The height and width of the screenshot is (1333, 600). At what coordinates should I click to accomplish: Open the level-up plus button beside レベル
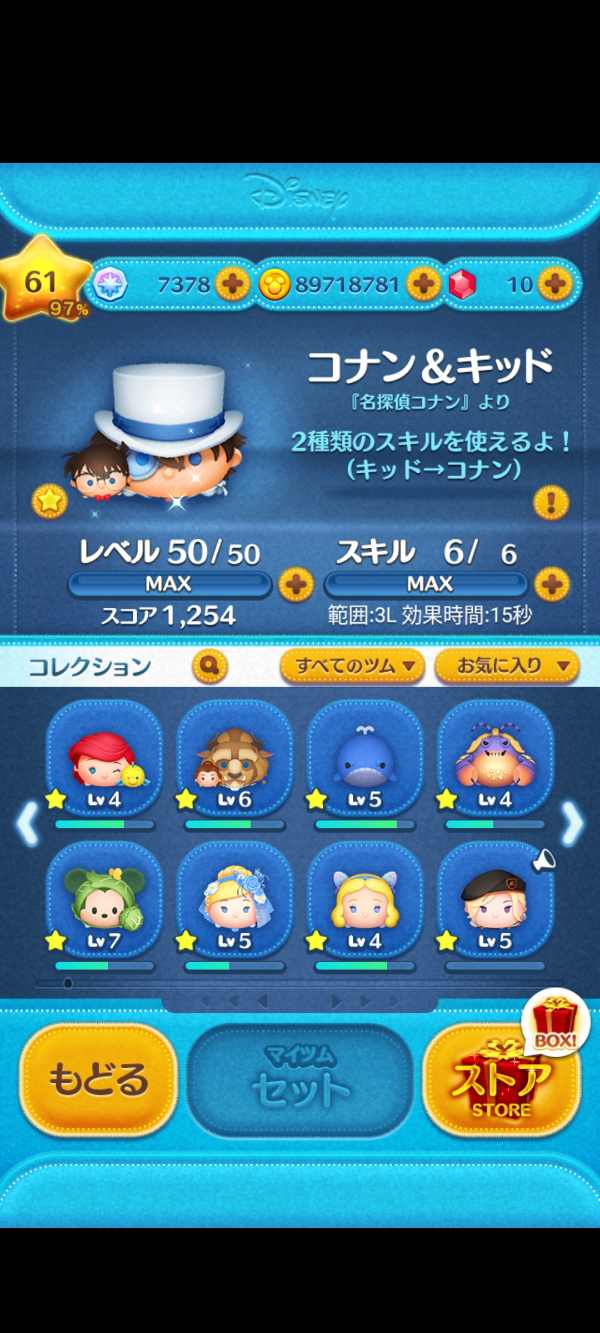[x=294, y=583]
